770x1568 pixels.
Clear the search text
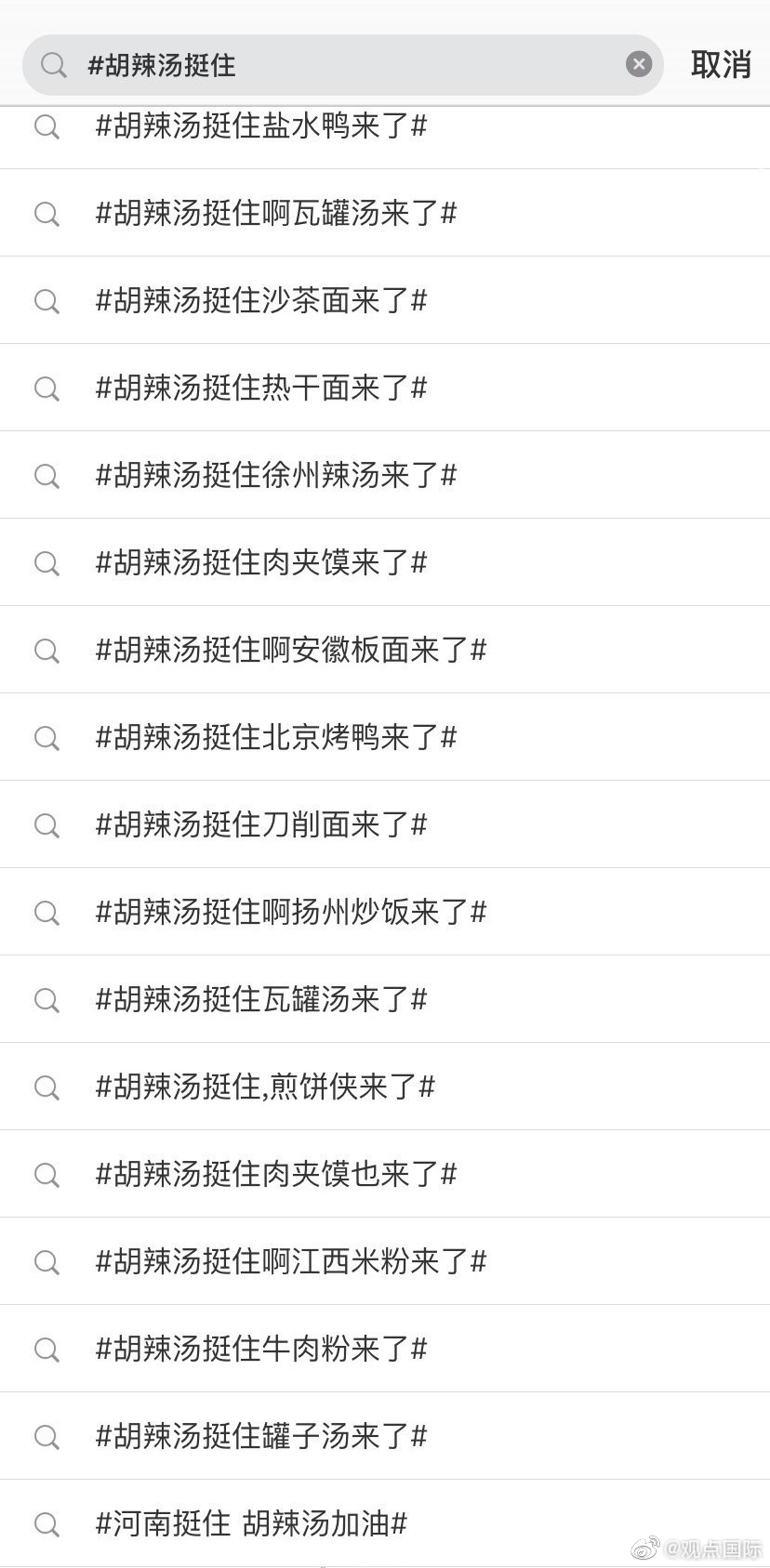point(638,64)
